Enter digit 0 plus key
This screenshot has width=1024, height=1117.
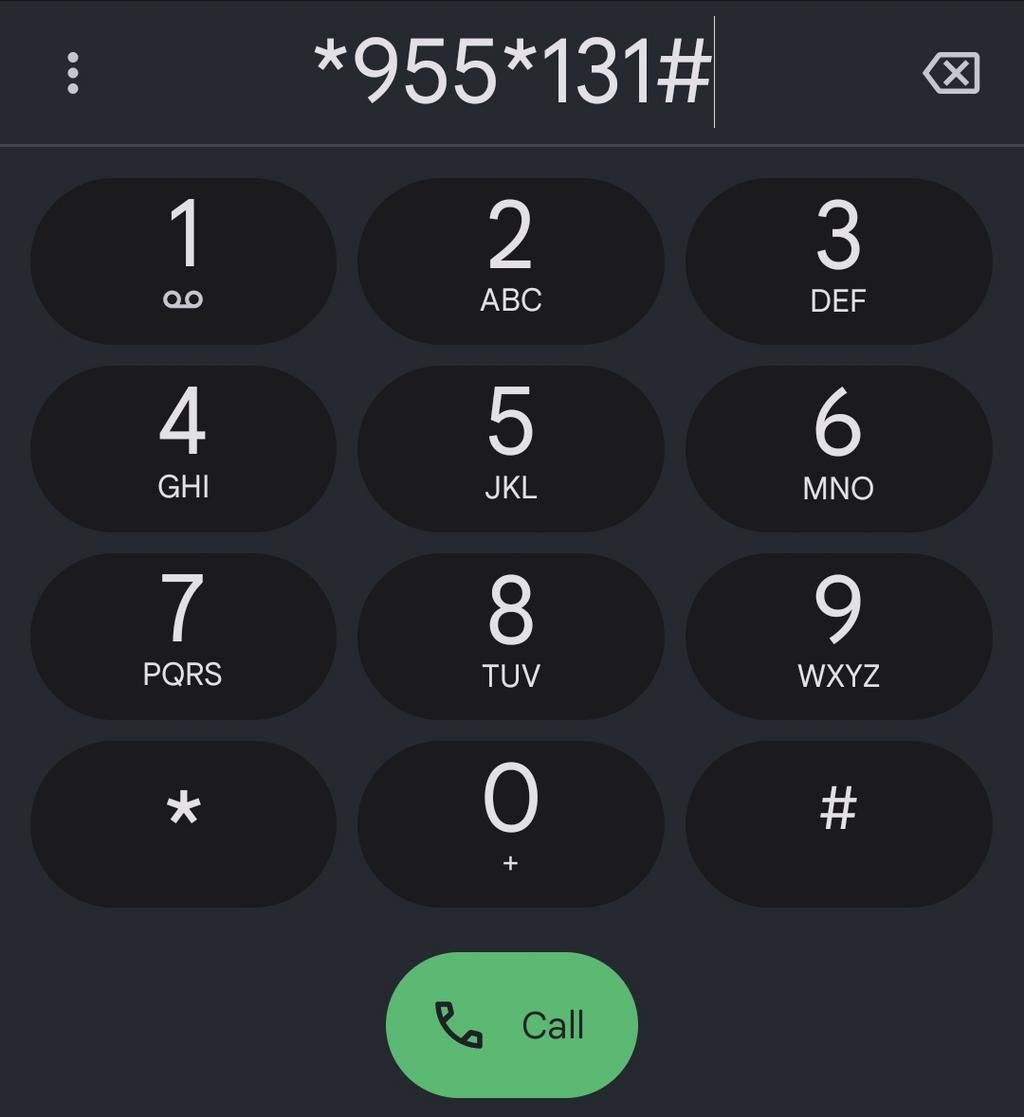tap(510, 823)
